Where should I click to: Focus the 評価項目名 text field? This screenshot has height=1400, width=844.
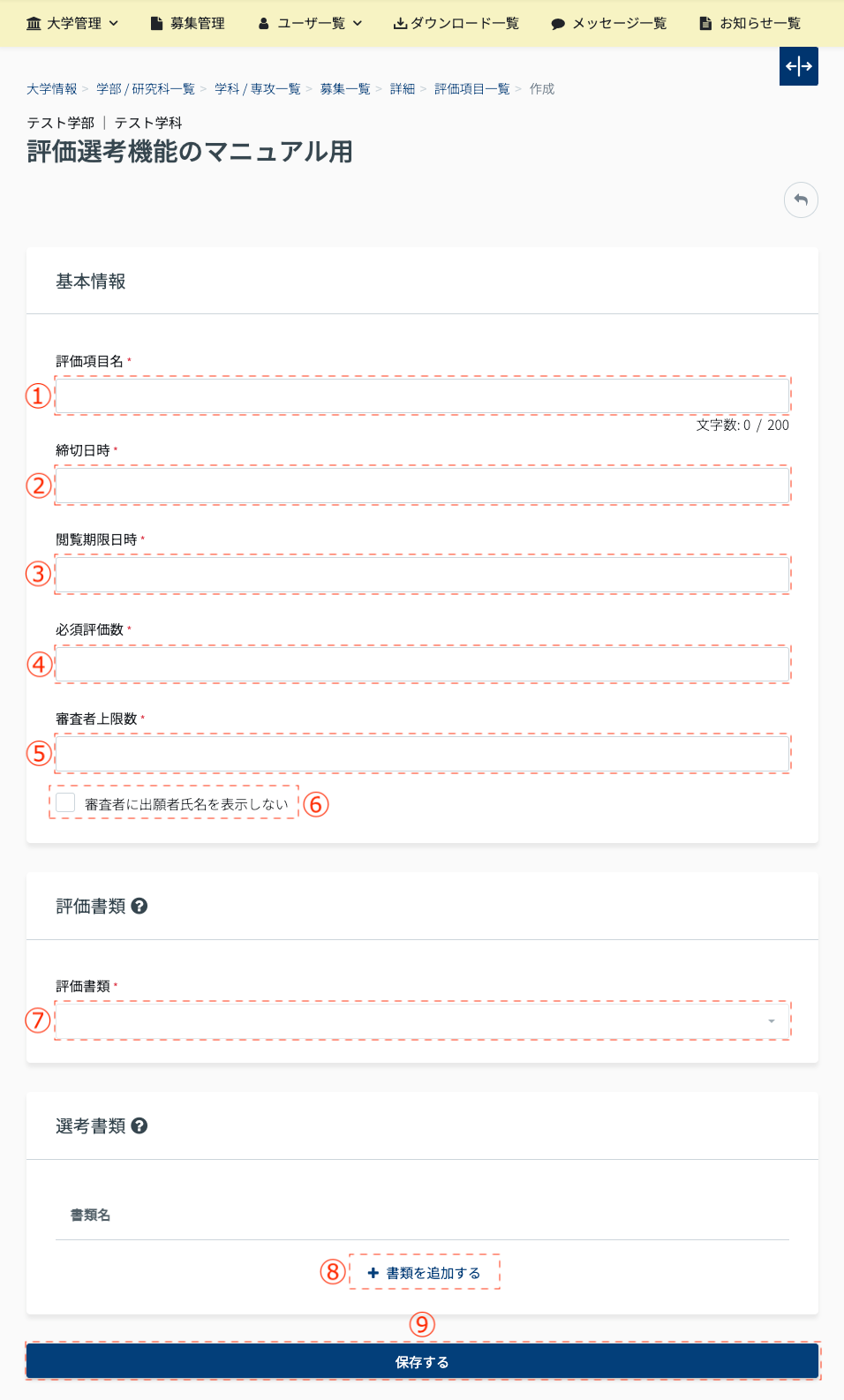tap(422, 396)
